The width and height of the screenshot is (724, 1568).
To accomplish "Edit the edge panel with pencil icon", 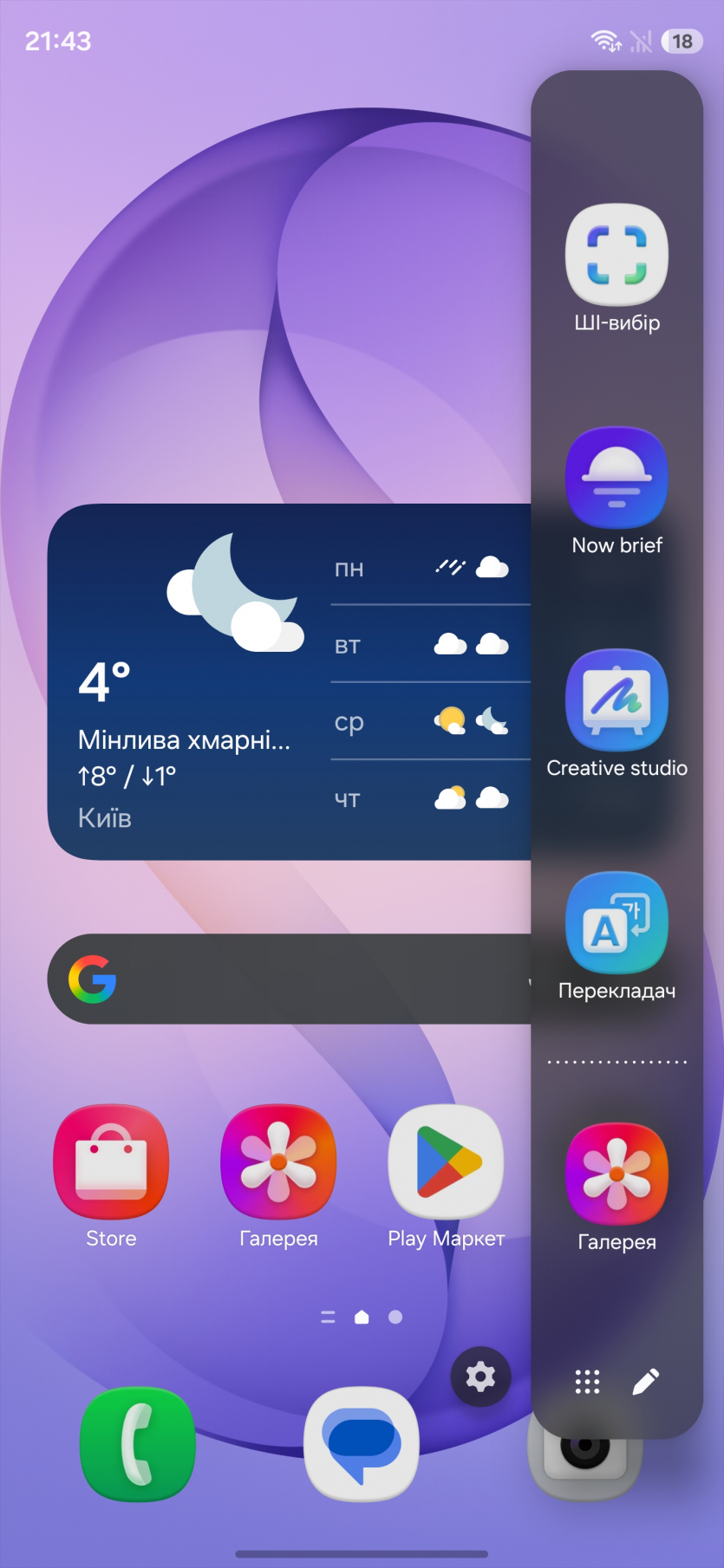I will [x=646, y=1381].
